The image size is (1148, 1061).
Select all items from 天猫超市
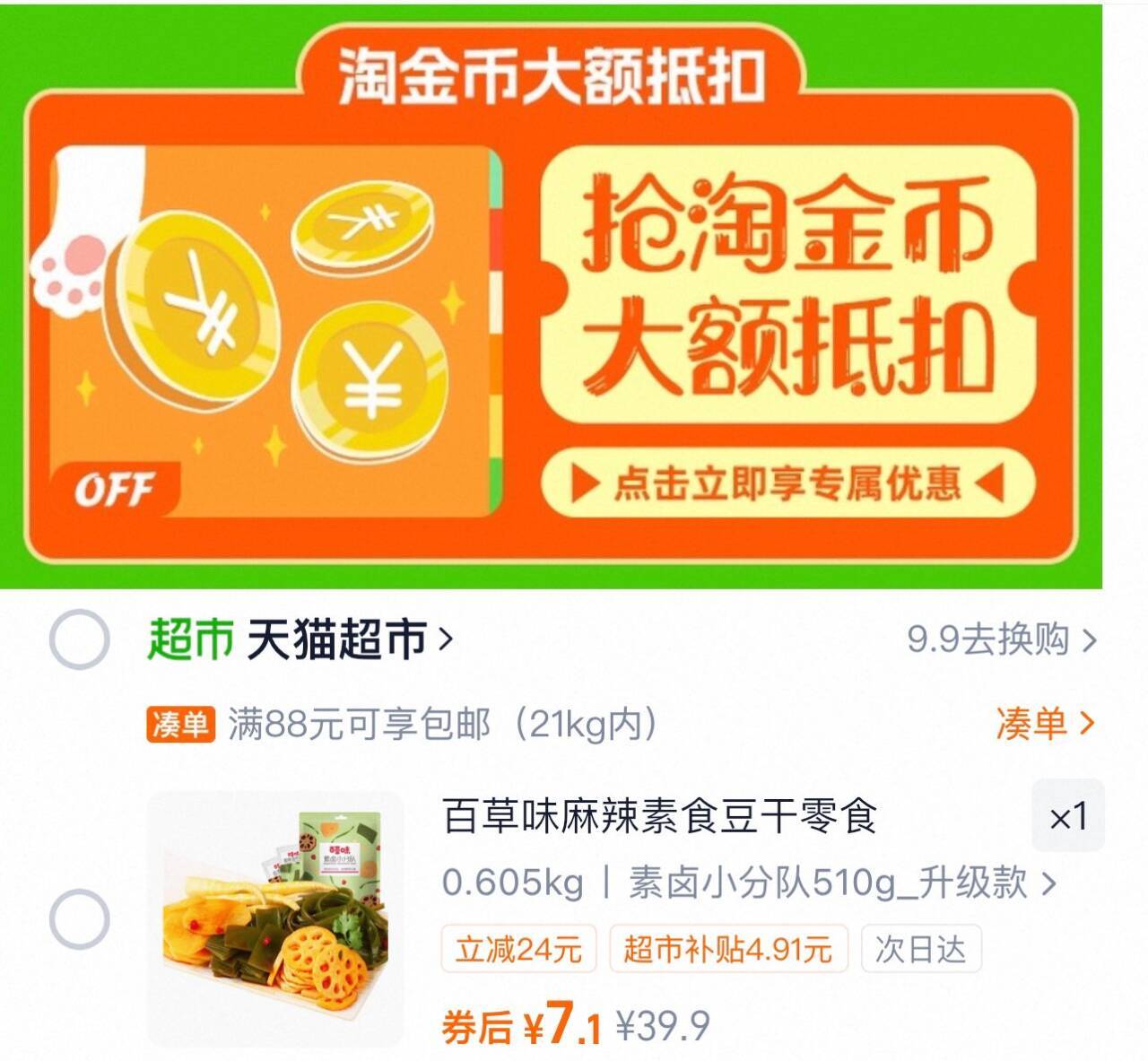[x=79, y=639]
